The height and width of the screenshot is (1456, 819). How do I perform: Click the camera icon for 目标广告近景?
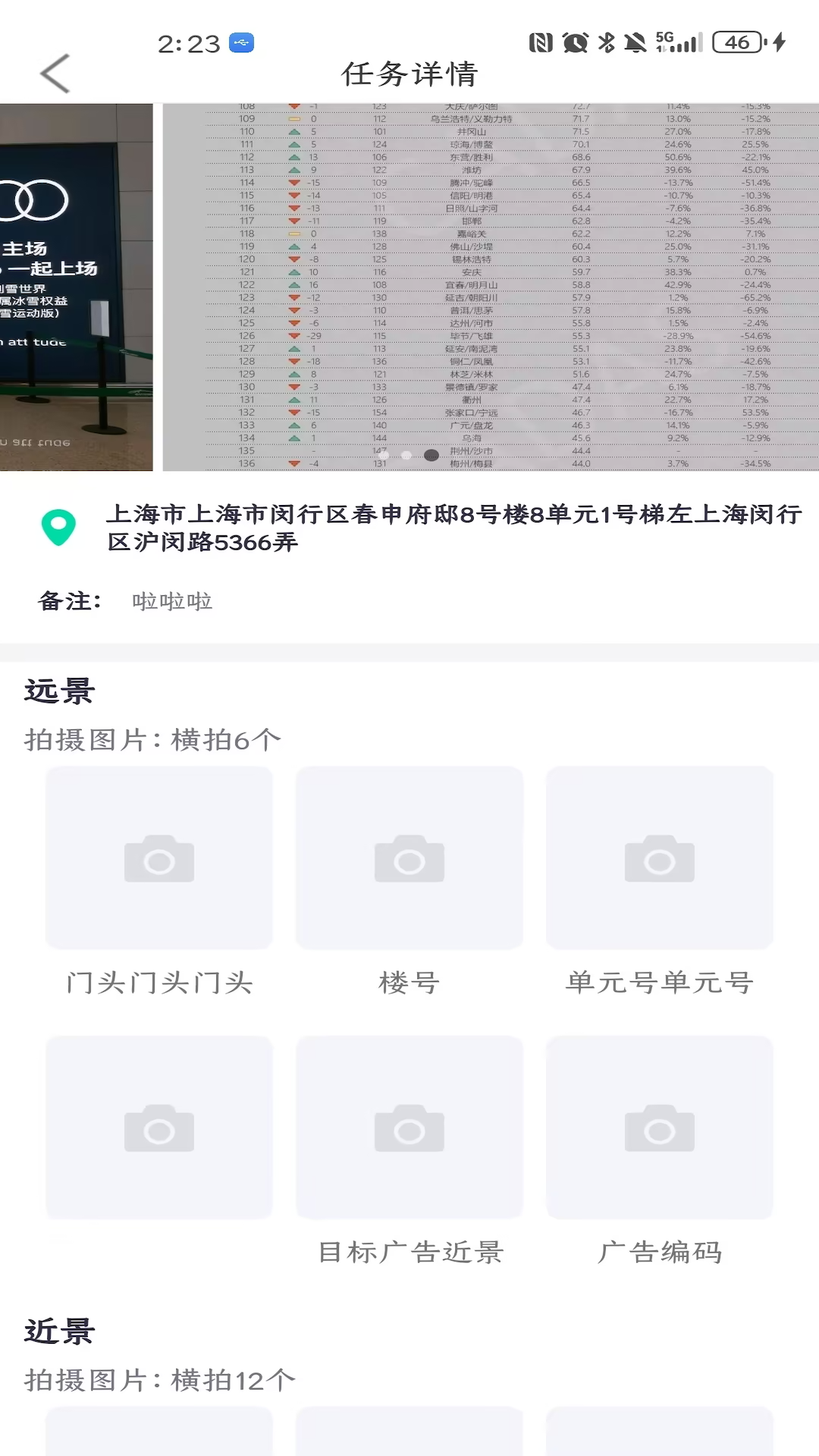click(409, 1129)
